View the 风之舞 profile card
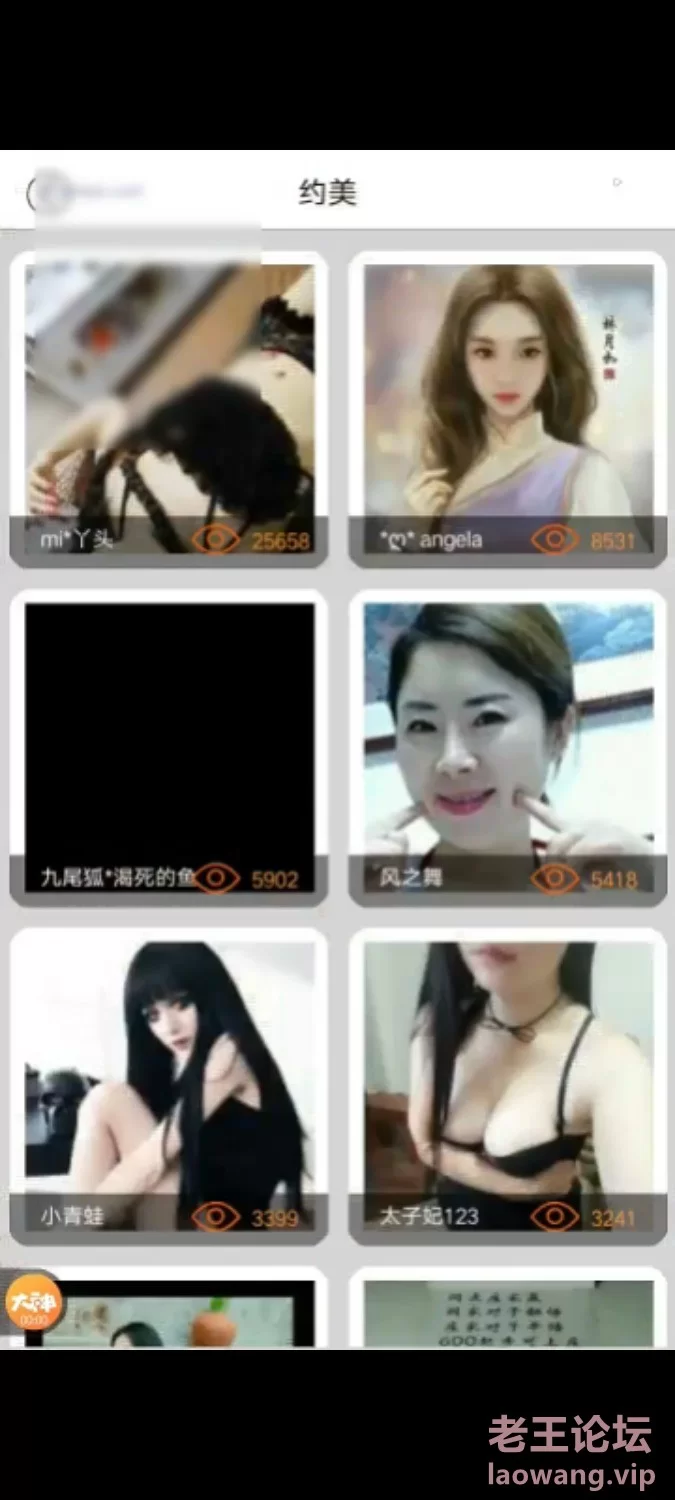 tap(507, 747)
